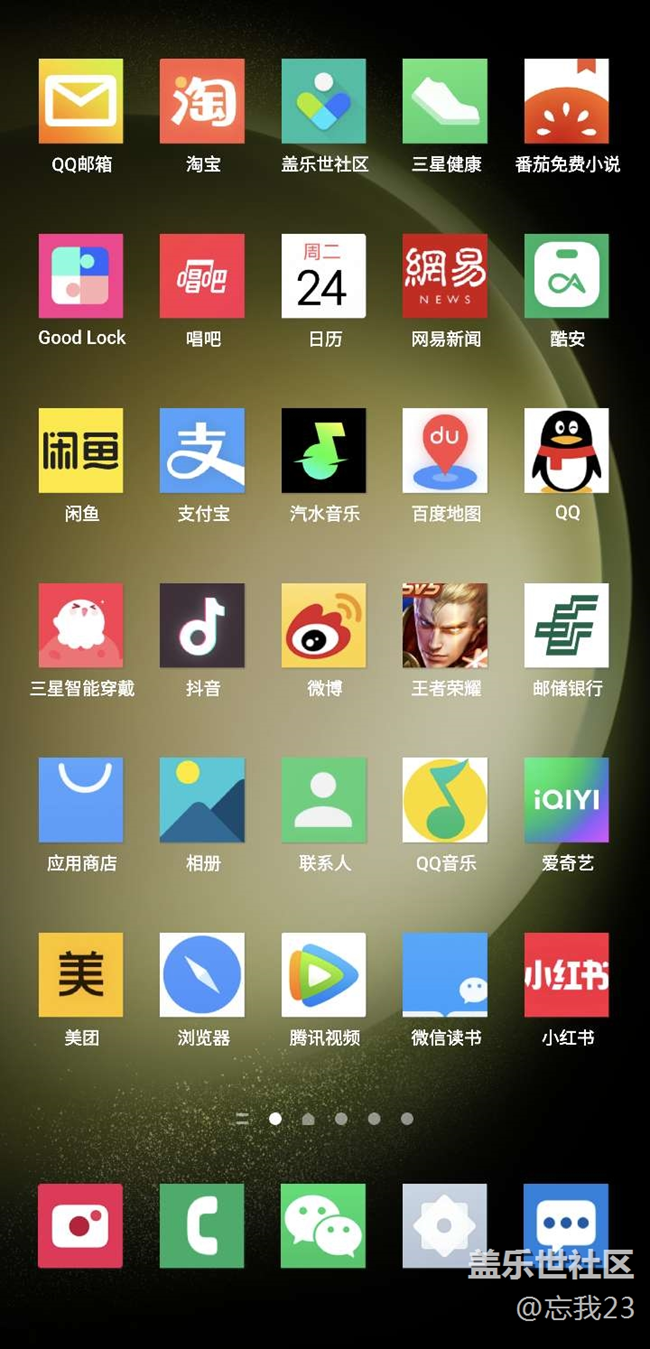Screen dimensions: 650x1349
Task: Launch Good Lock
Action: point(81,276)
